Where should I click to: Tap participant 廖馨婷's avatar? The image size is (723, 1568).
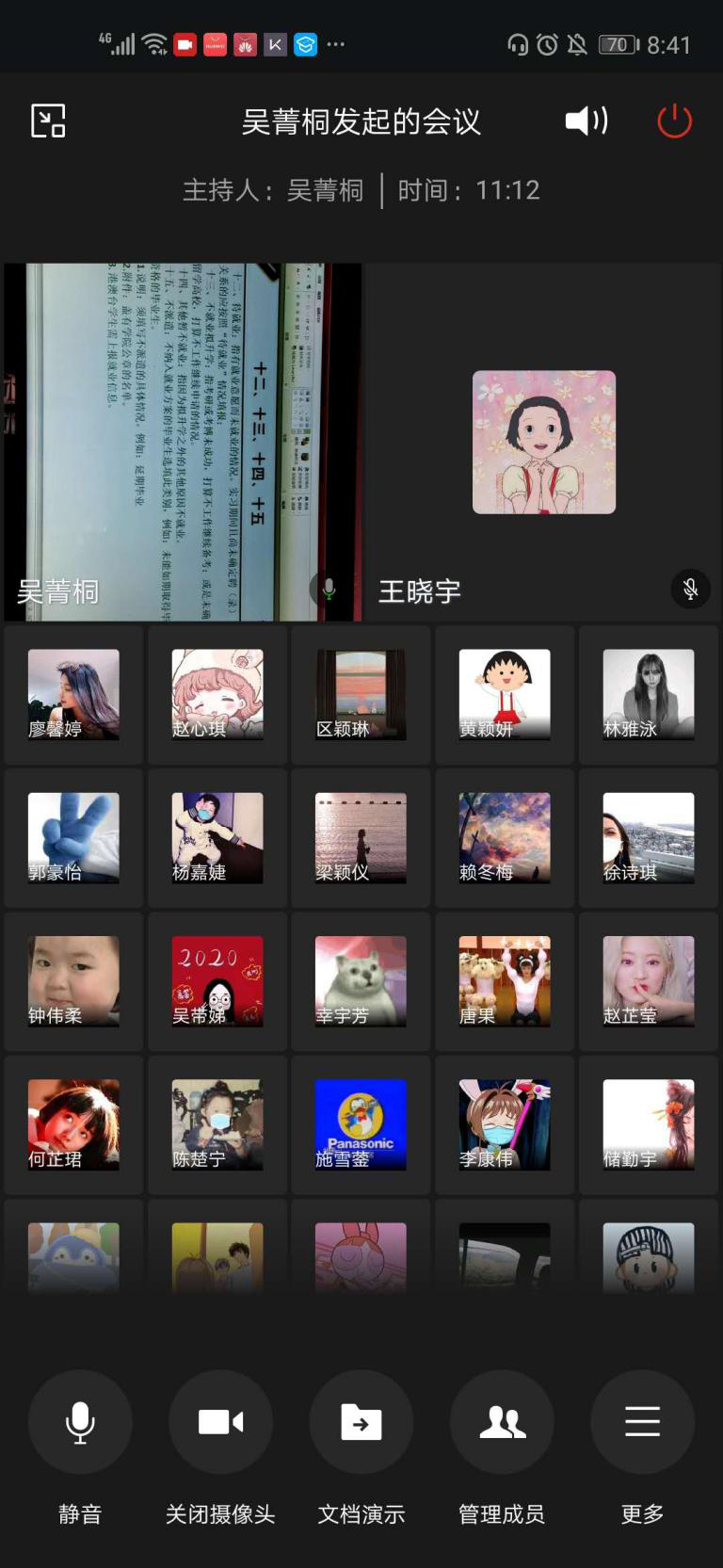pos(73,695)
